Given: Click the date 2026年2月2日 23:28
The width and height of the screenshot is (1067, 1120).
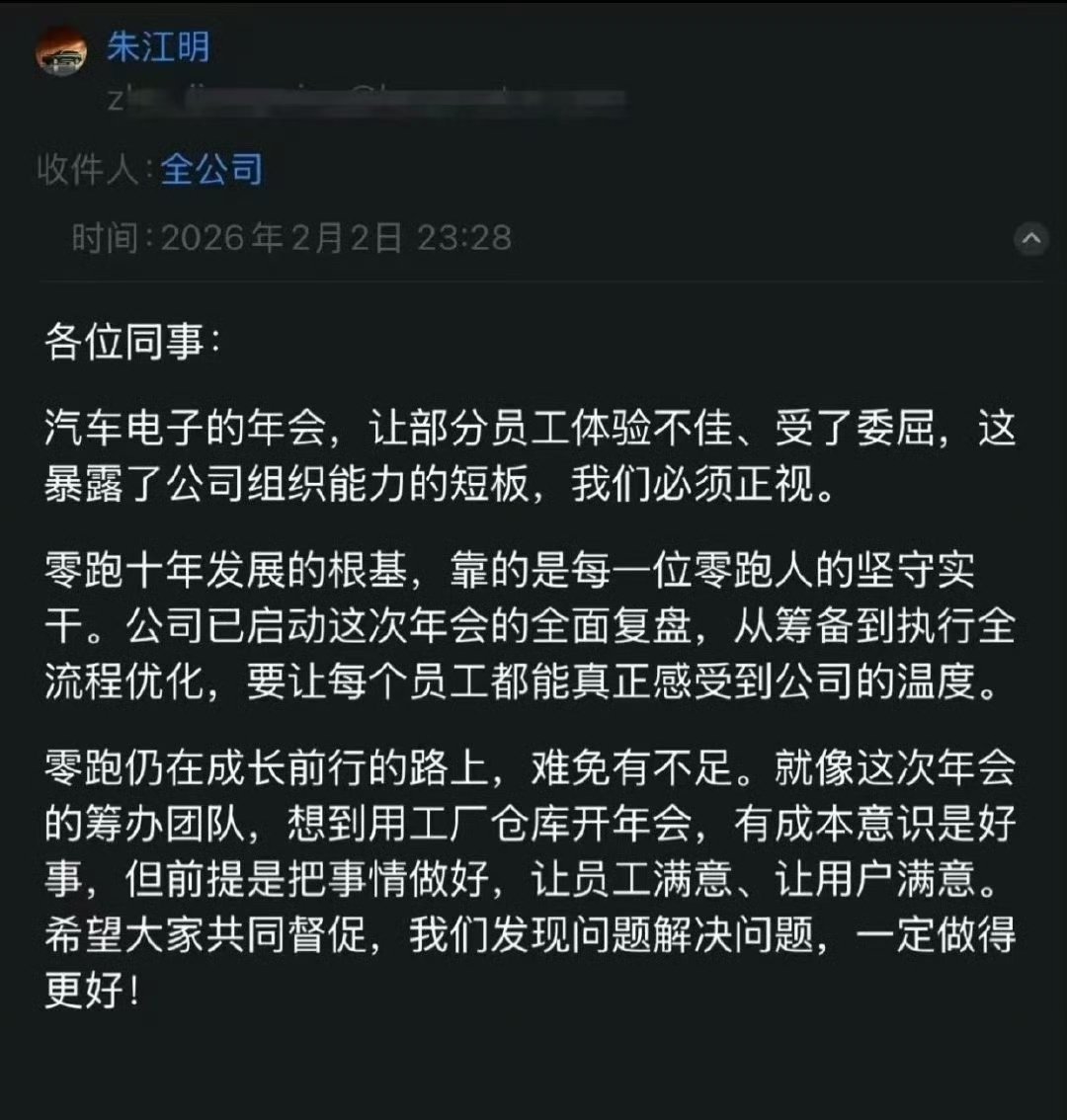Looking at the screenshot, I should [341, 237].
